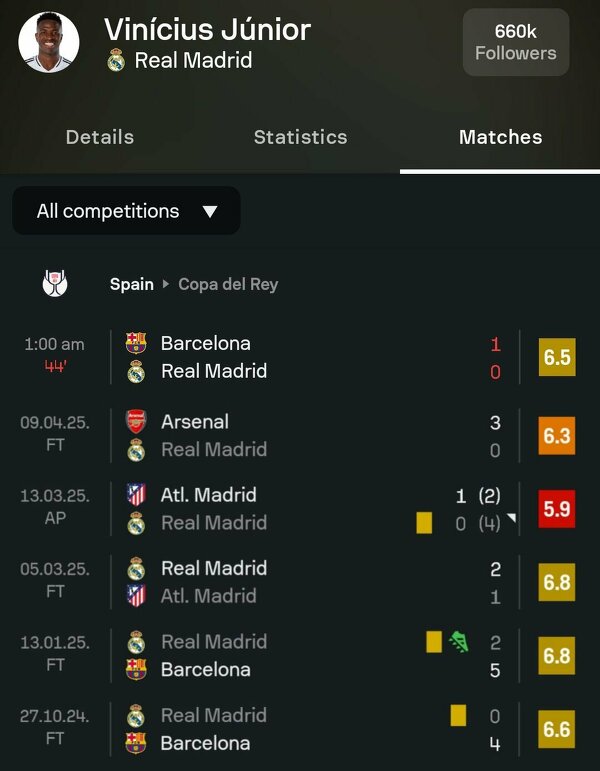This screenshot has height=771, width=600.
Task: Open Real Madrid vs Barcelona 27.10.24 match
Action: coord(300,729)
